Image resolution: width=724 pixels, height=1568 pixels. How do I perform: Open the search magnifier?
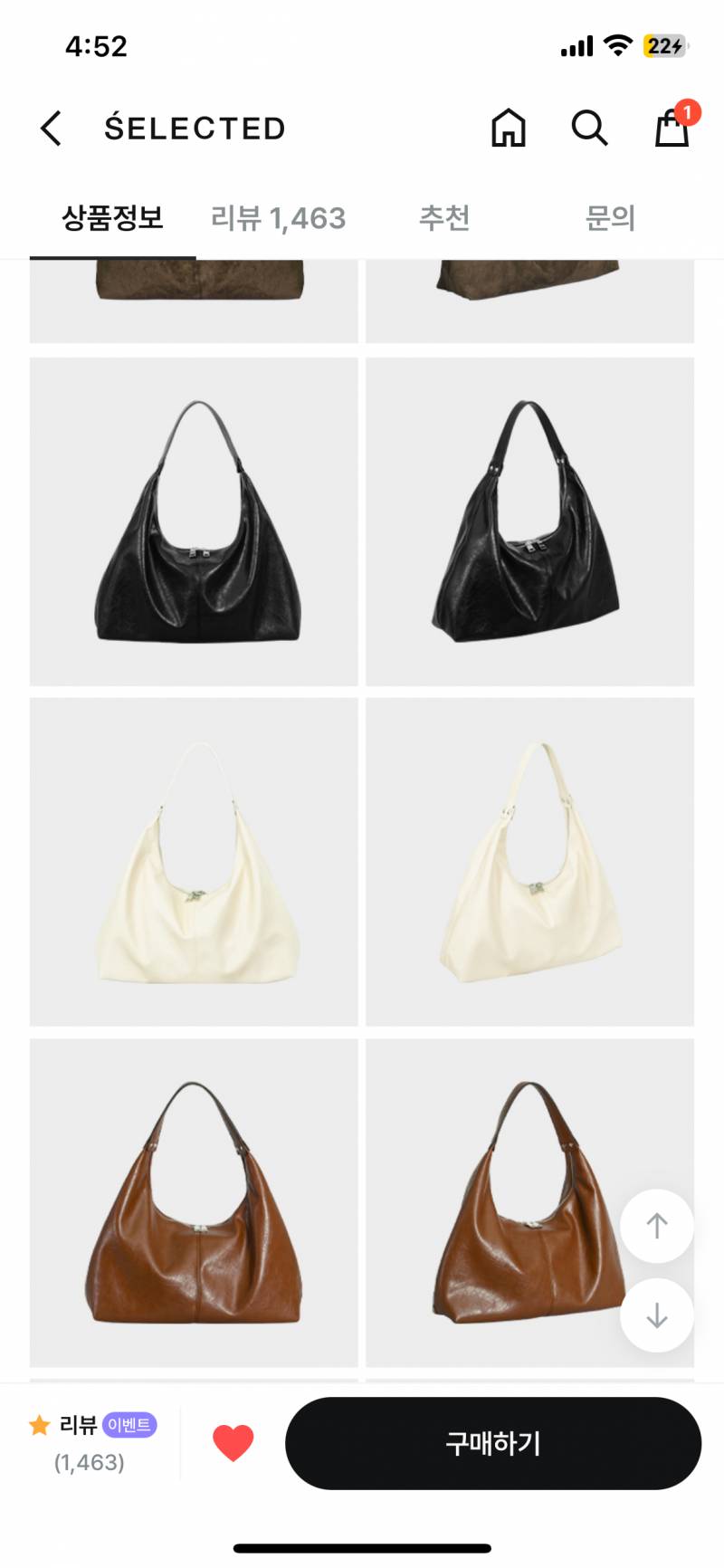pos(589,128)
